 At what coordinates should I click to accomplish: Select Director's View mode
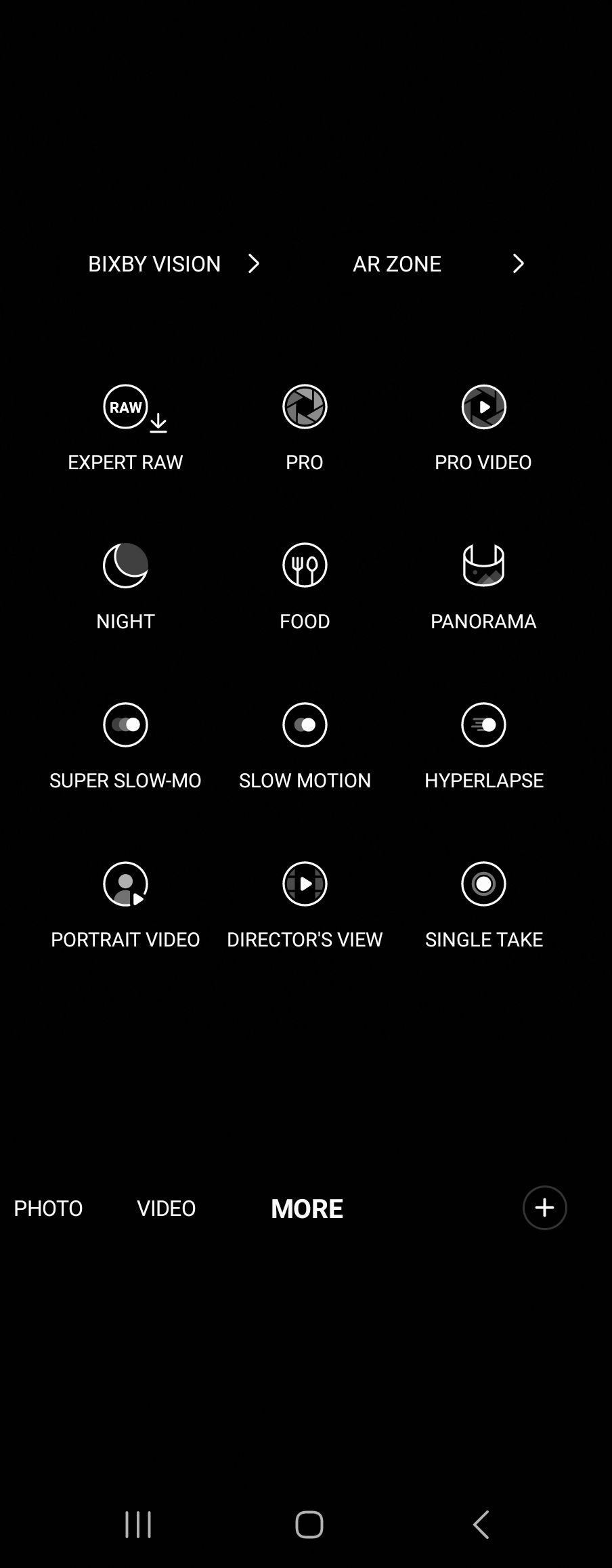click(x=305, y=905)
